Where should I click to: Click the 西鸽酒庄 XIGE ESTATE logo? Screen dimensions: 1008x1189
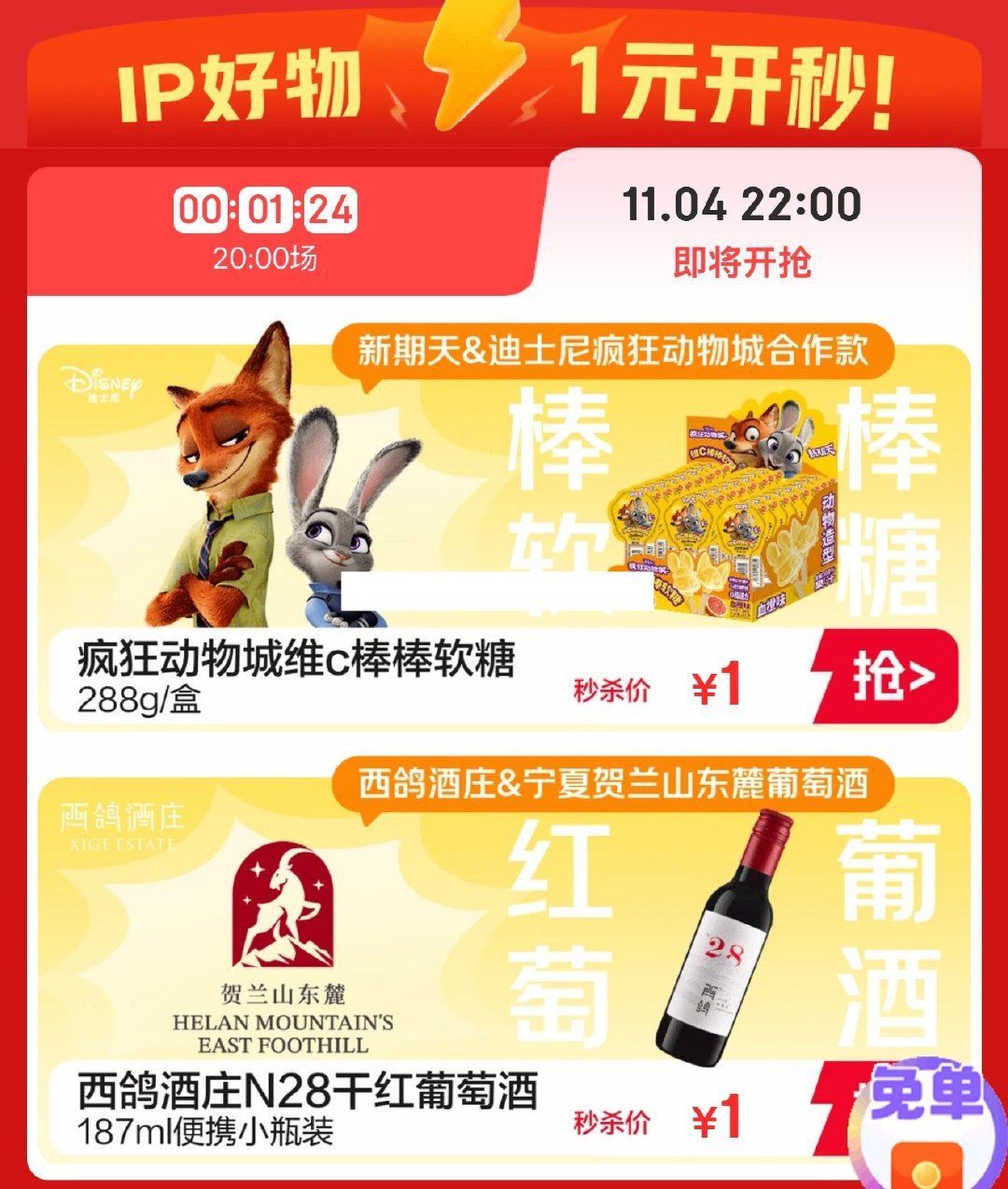pyautogui.click(x=121, y=823)
